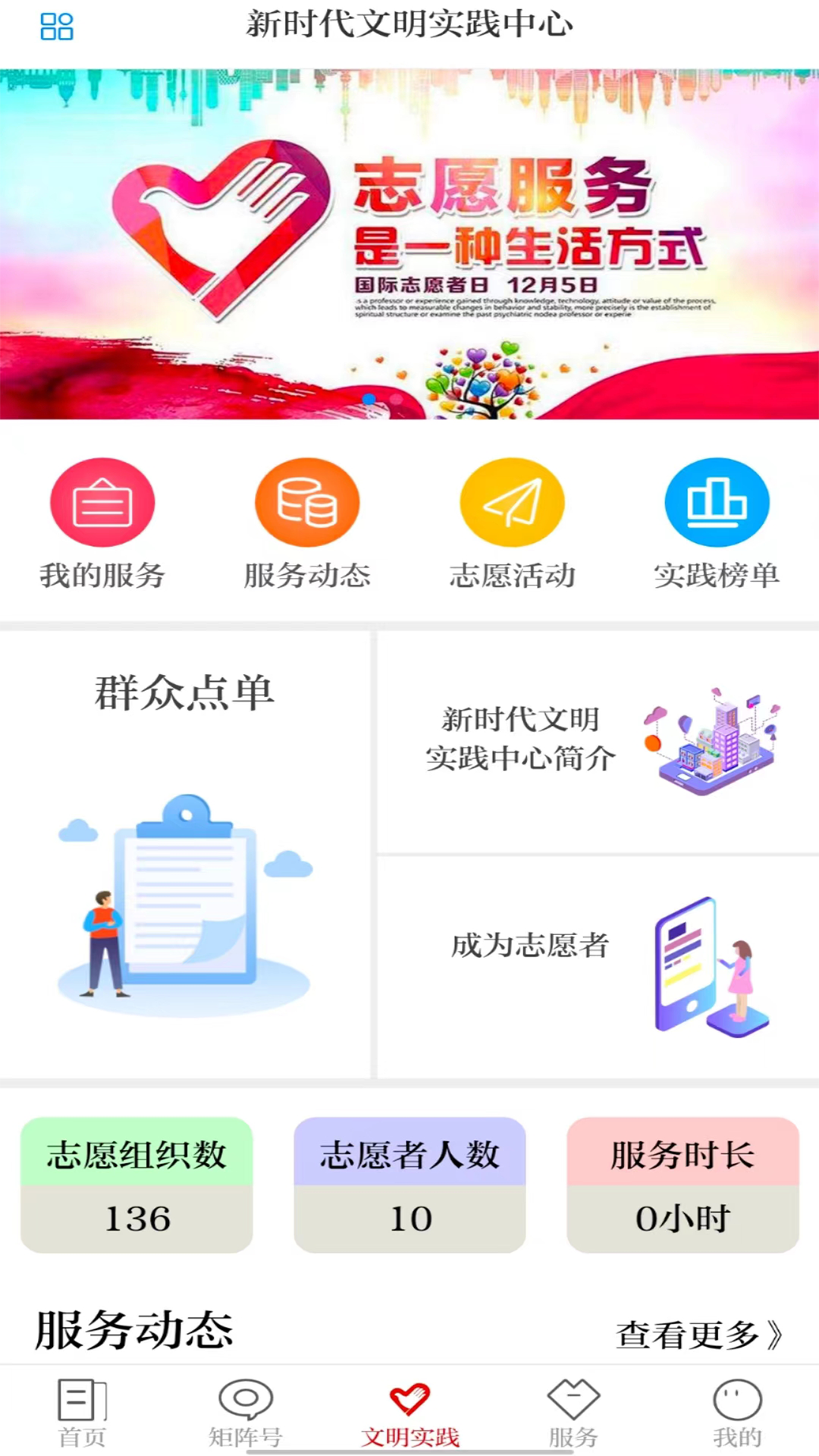Launch 志愿活动 via paper plane icon
The width and height of the screenshot is (819, 1456).
pyautogui.click(x=512, y=501)
